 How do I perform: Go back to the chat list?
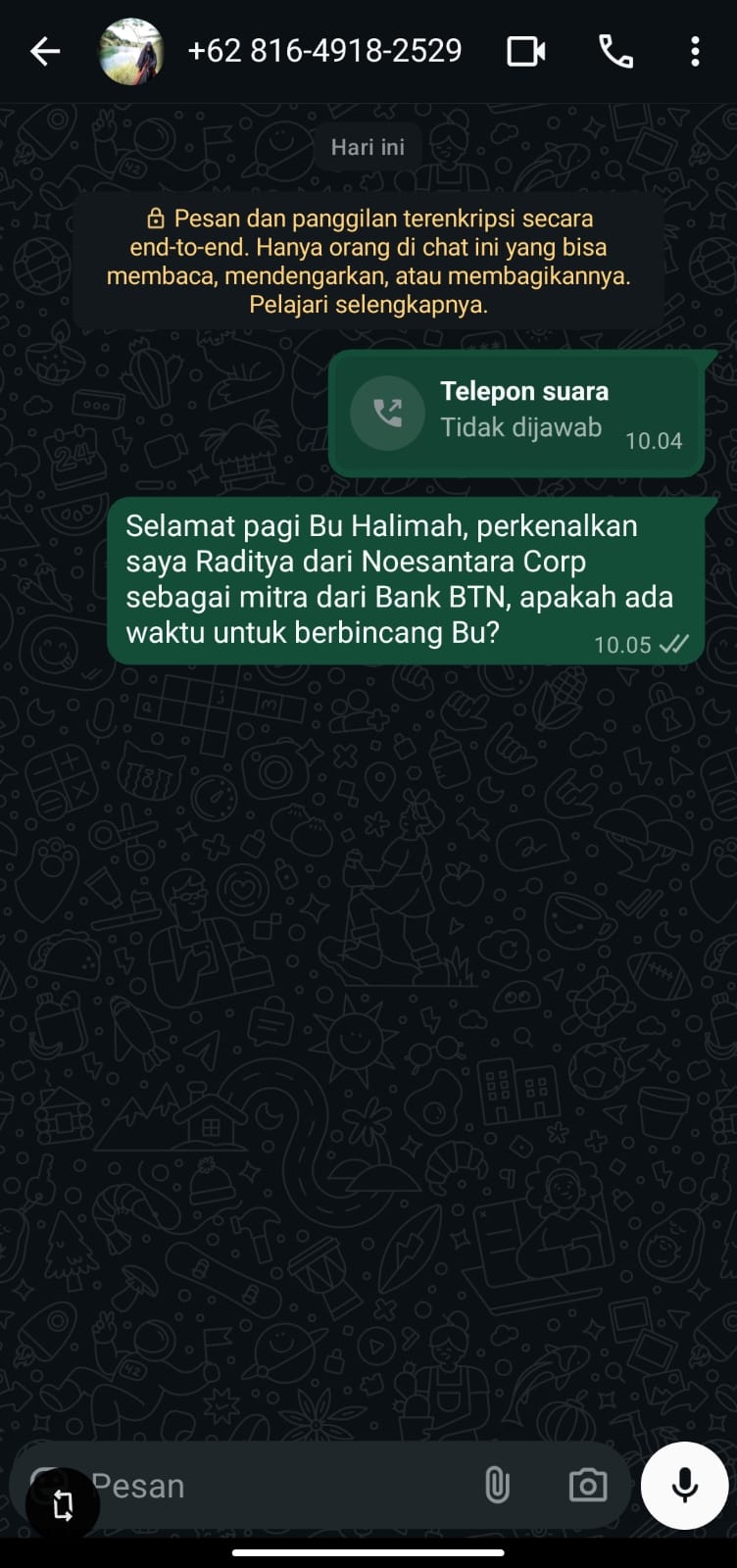pyautogui.click(x=45, y=51)
